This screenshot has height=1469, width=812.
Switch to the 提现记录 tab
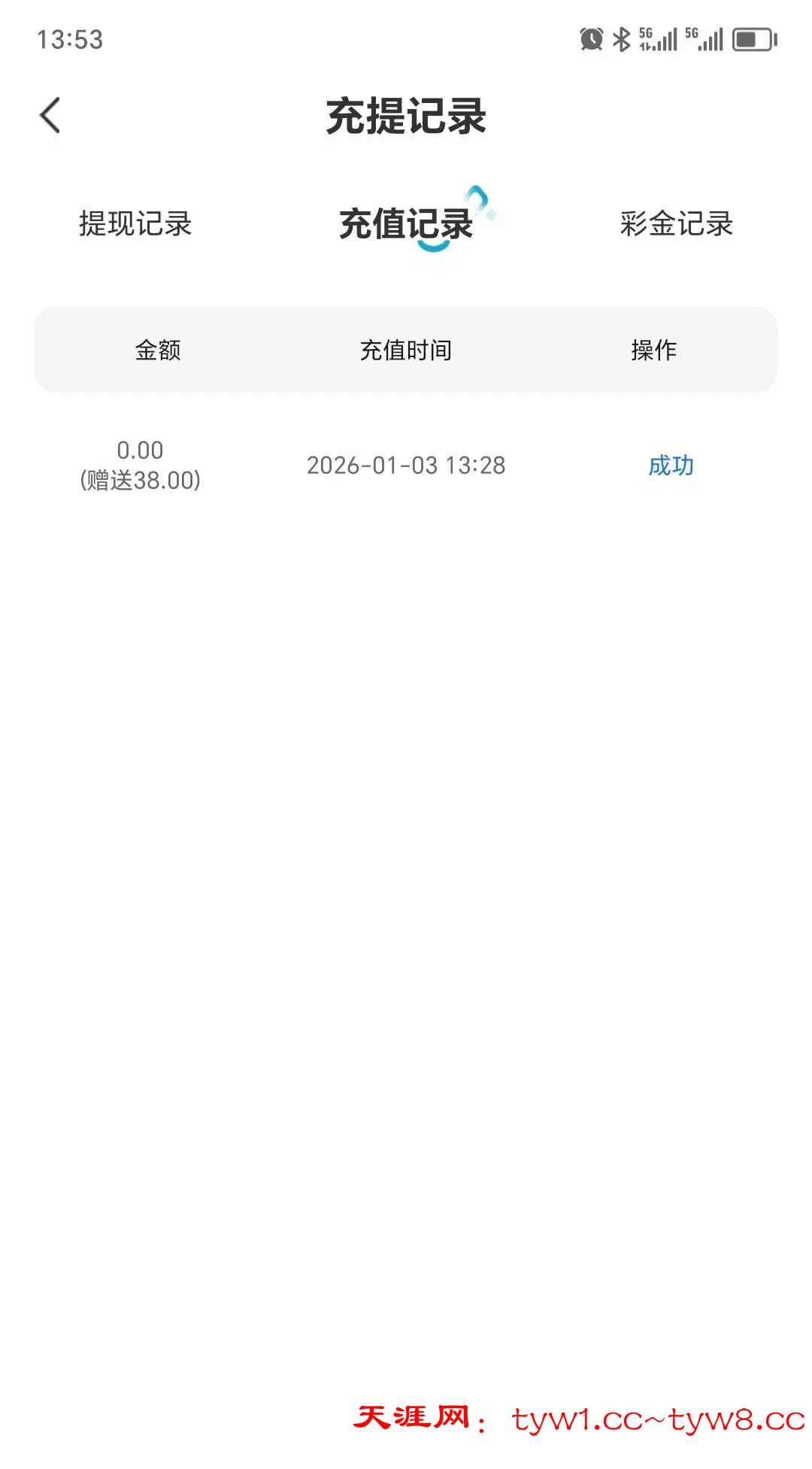(x=135, y=223)
